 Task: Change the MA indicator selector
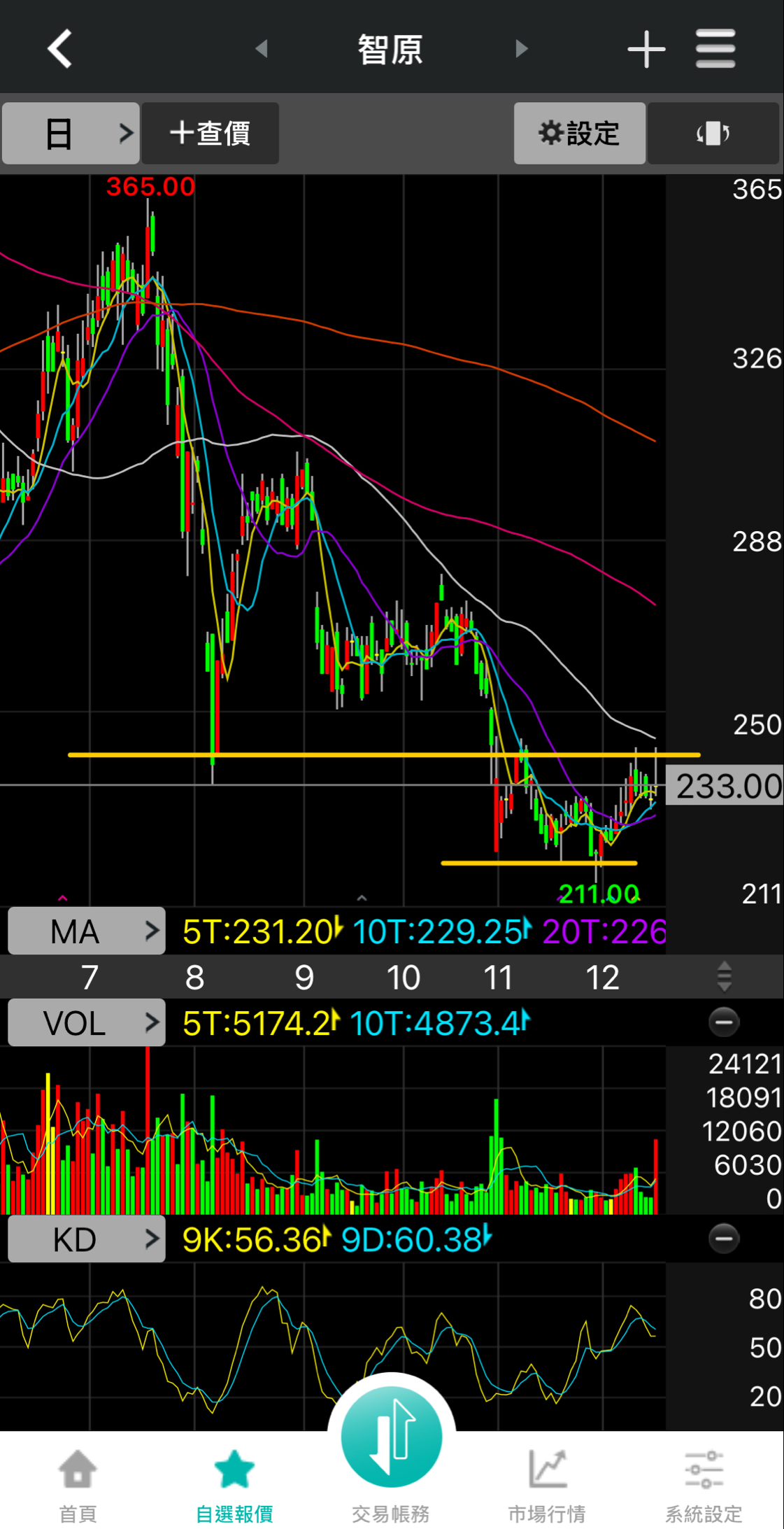87,931
